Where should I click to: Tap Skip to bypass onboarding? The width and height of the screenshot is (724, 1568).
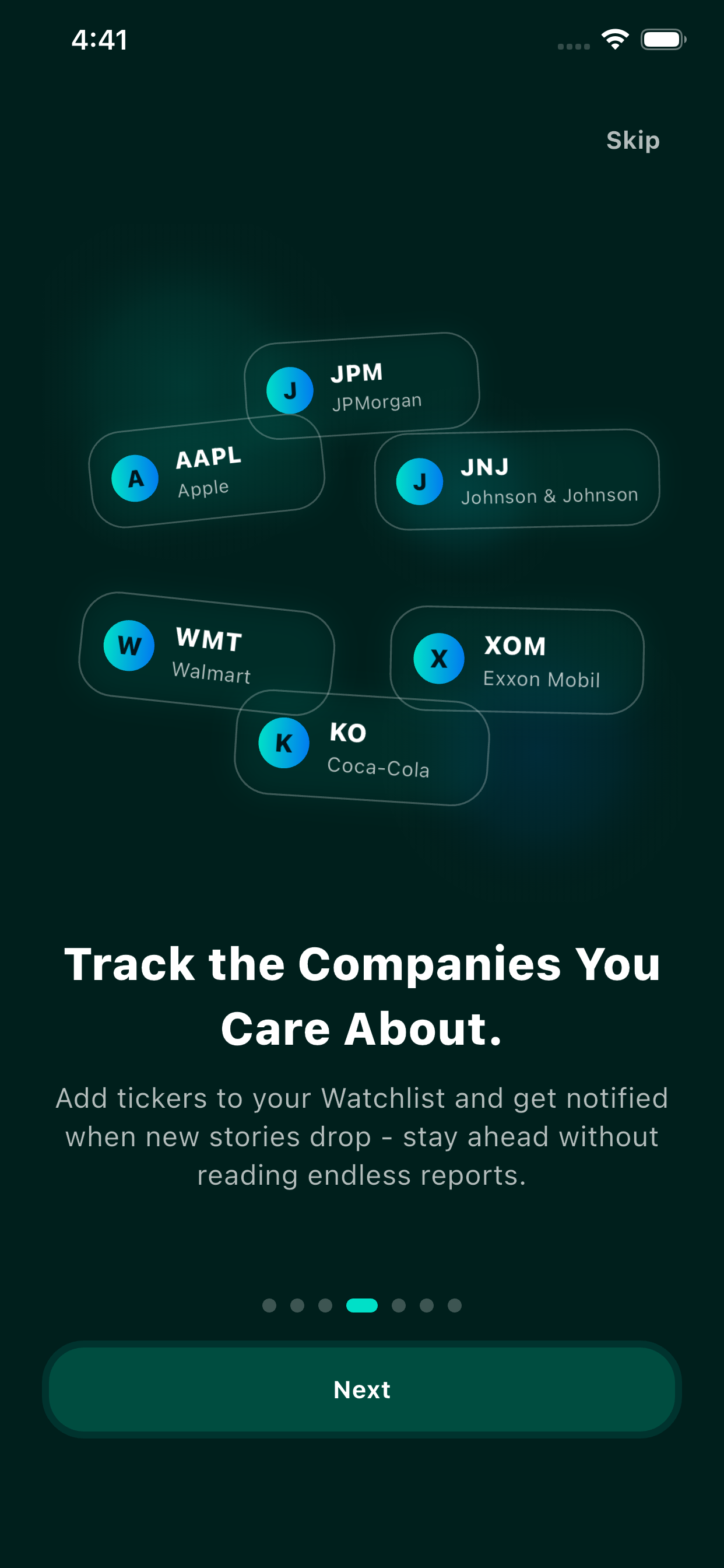pyautogui.click(x=632, y=140)
